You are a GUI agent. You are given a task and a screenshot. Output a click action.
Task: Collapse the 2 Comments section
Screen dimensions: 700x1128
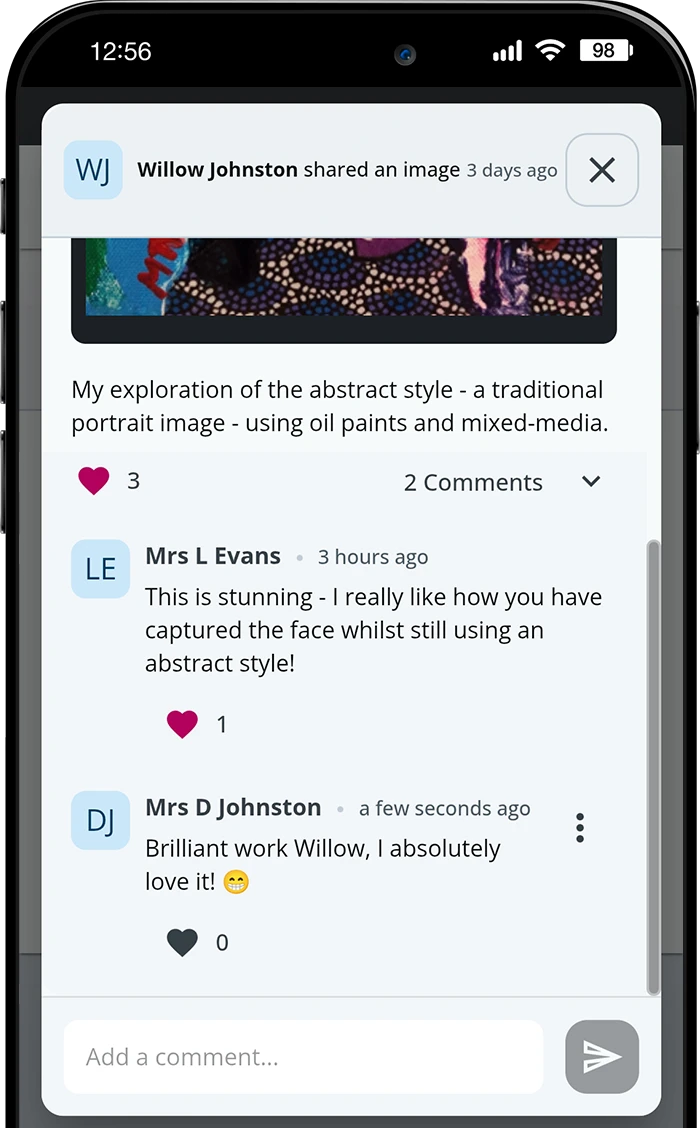[591, 482]
